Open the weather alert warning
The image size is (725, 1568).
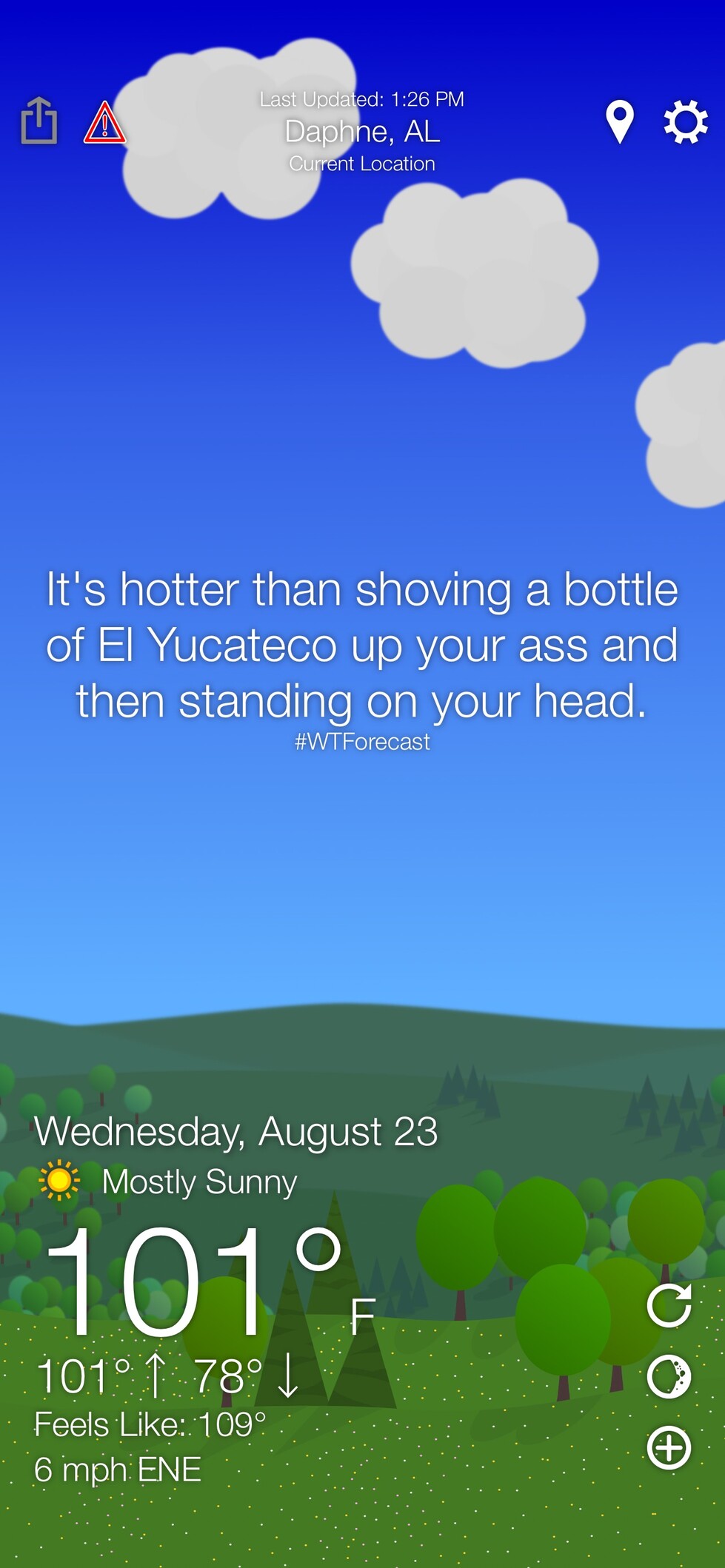104,123
